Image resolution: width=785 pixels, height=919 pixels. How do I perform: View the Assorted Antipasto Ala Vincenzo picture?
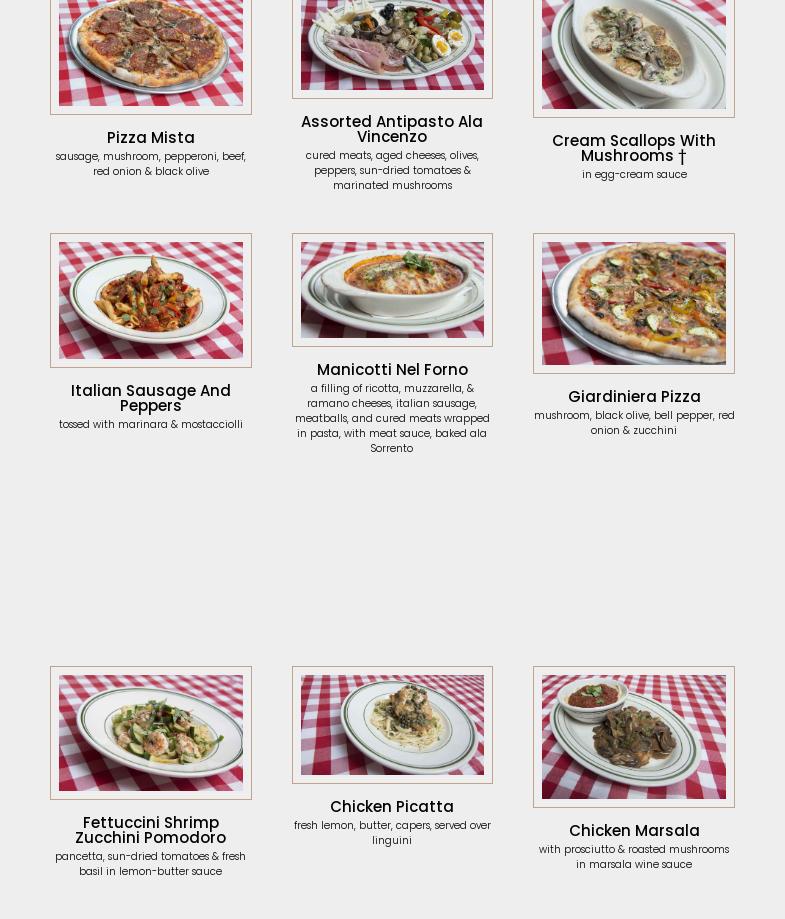pos(392,45)
